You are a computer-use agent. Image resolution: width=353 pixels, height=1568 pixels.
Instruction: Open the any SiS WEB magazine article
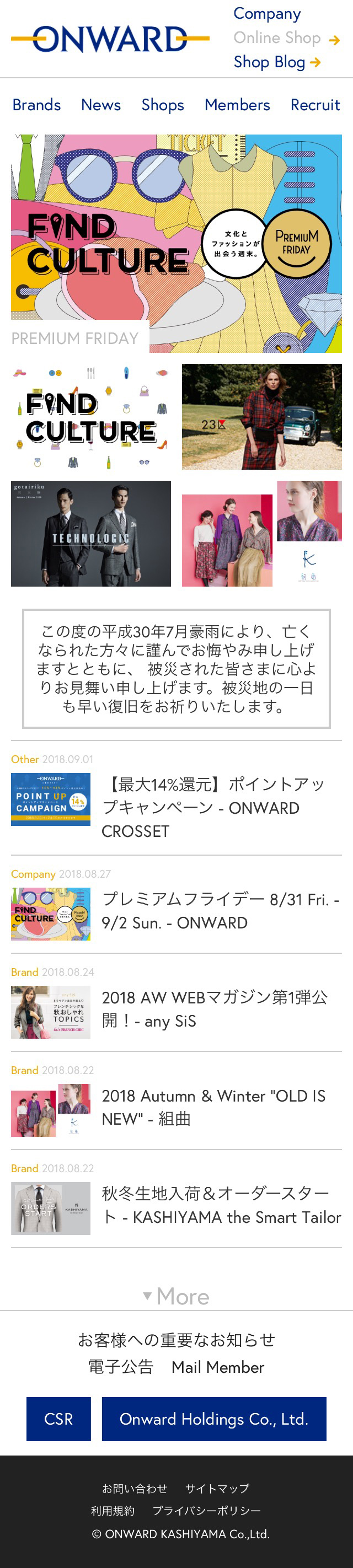(214, 1008)
